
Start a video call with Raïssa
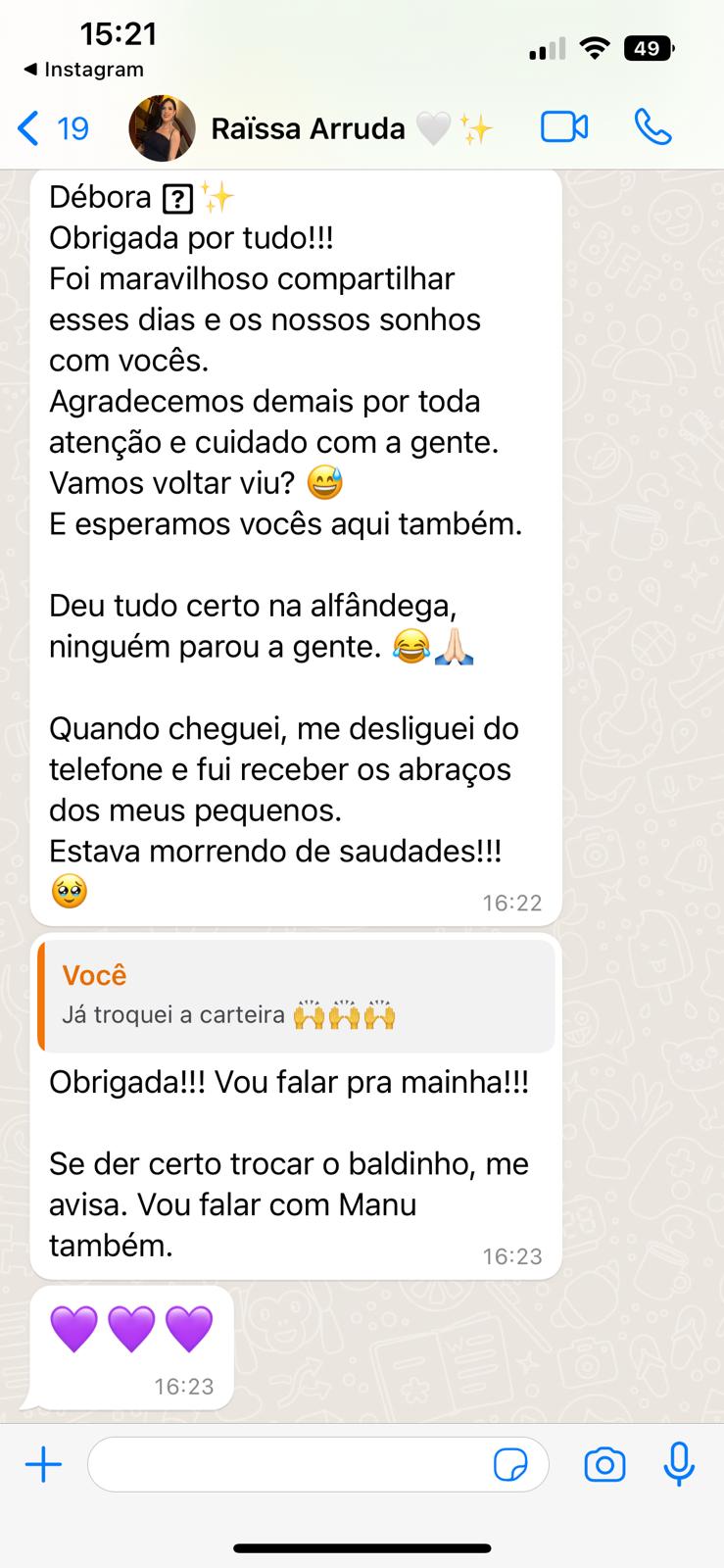pyautogui.click(x=563, y=128)
